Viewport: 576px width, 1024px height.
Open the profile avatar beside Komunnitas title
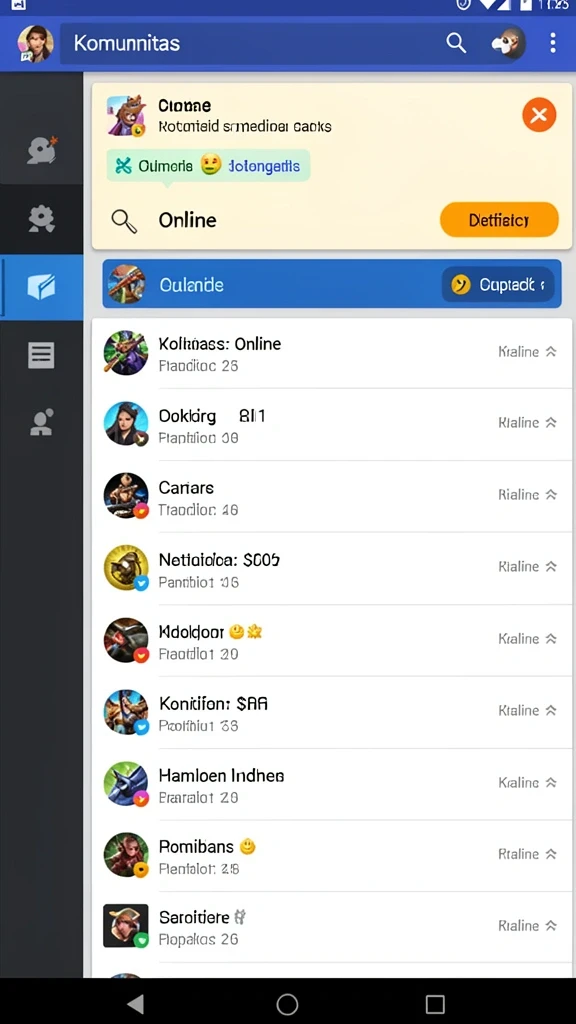tap(35, 44)
